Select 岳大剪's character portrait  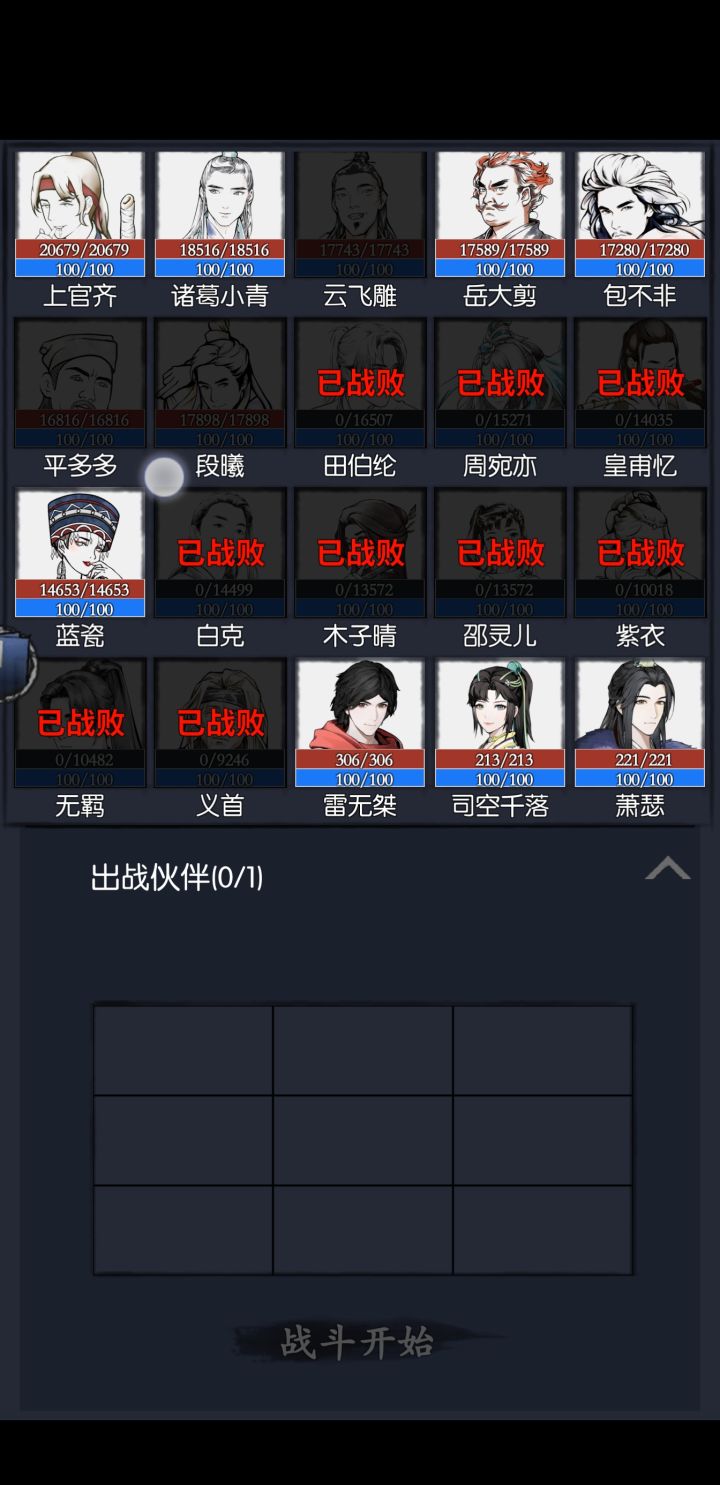pos(500,210)
